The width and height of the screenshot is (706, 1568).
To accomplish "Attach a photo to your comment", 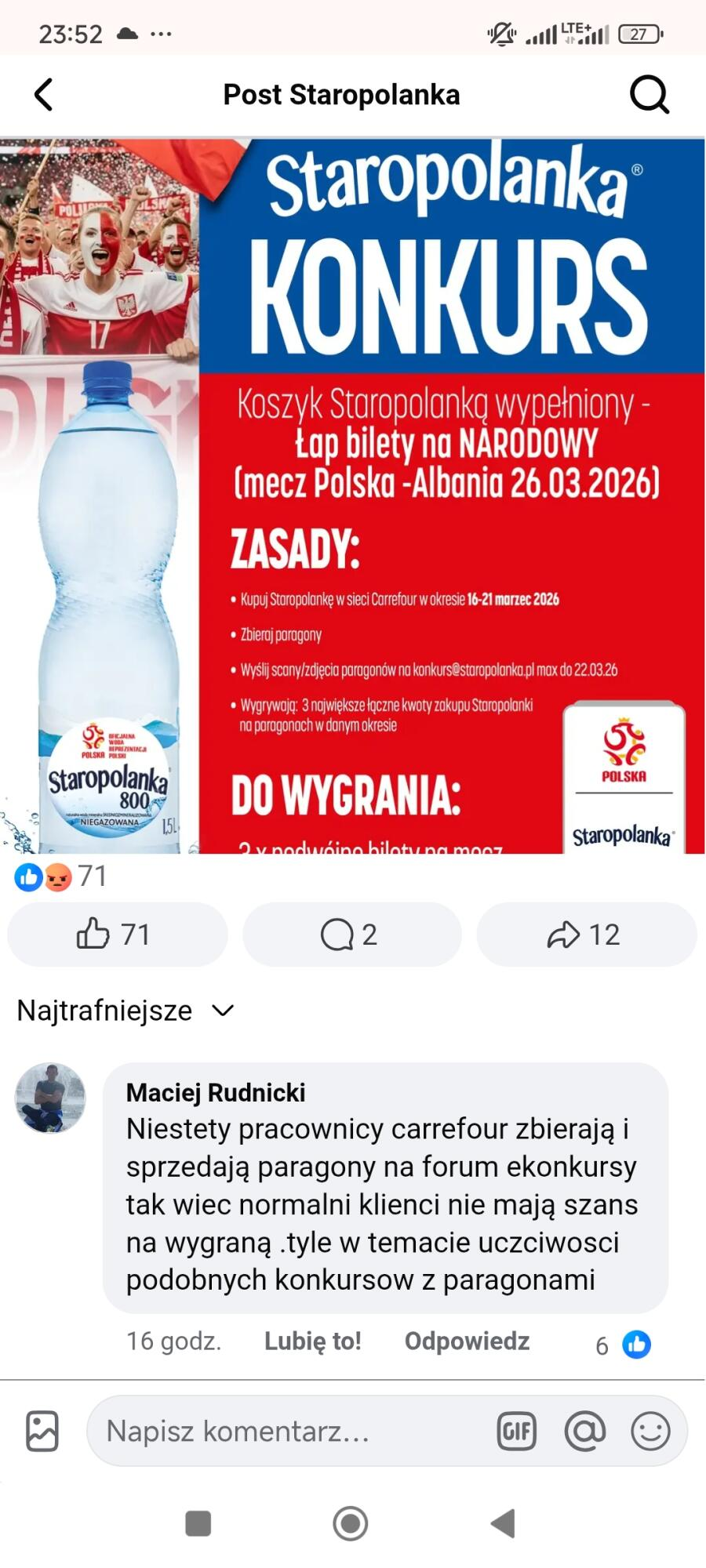I will (42, 1431).
